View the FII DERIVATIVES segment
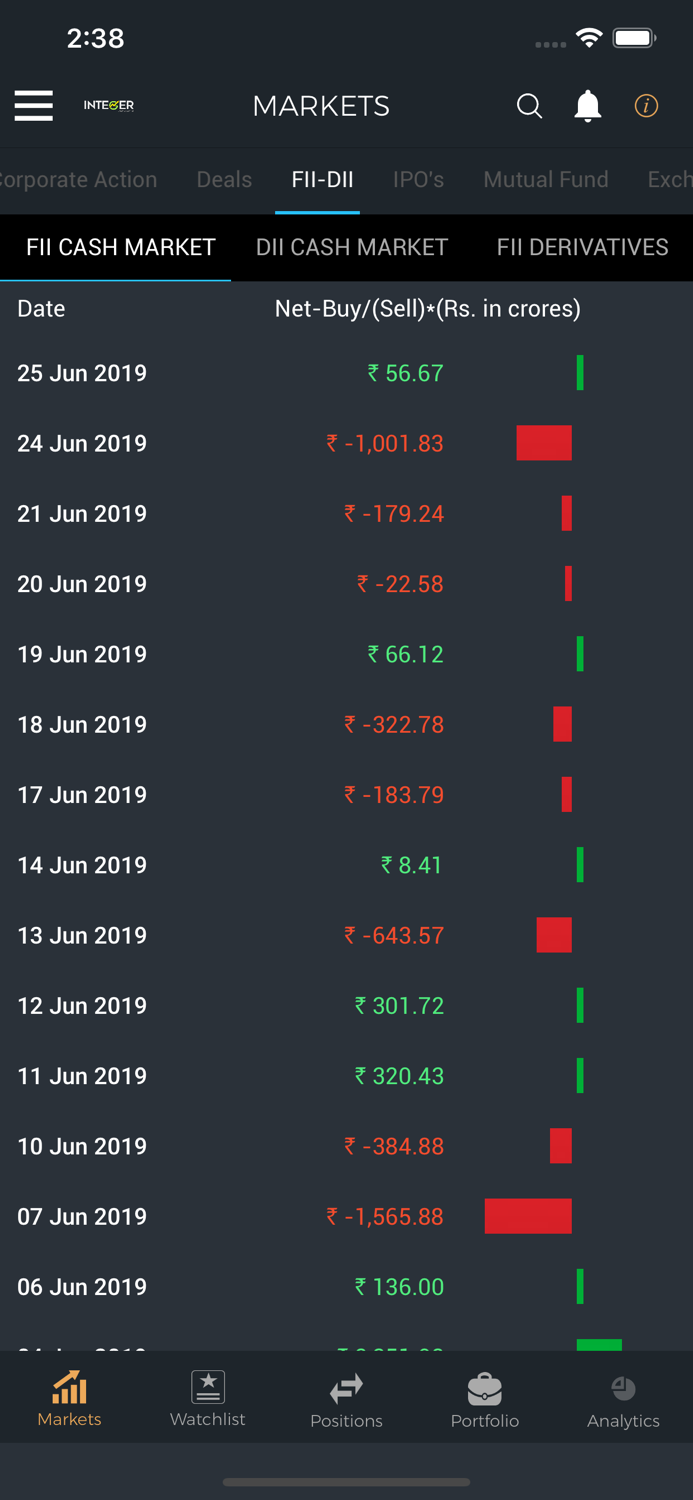The height and width of the screenshot is (1500, 693). (582, 247)
